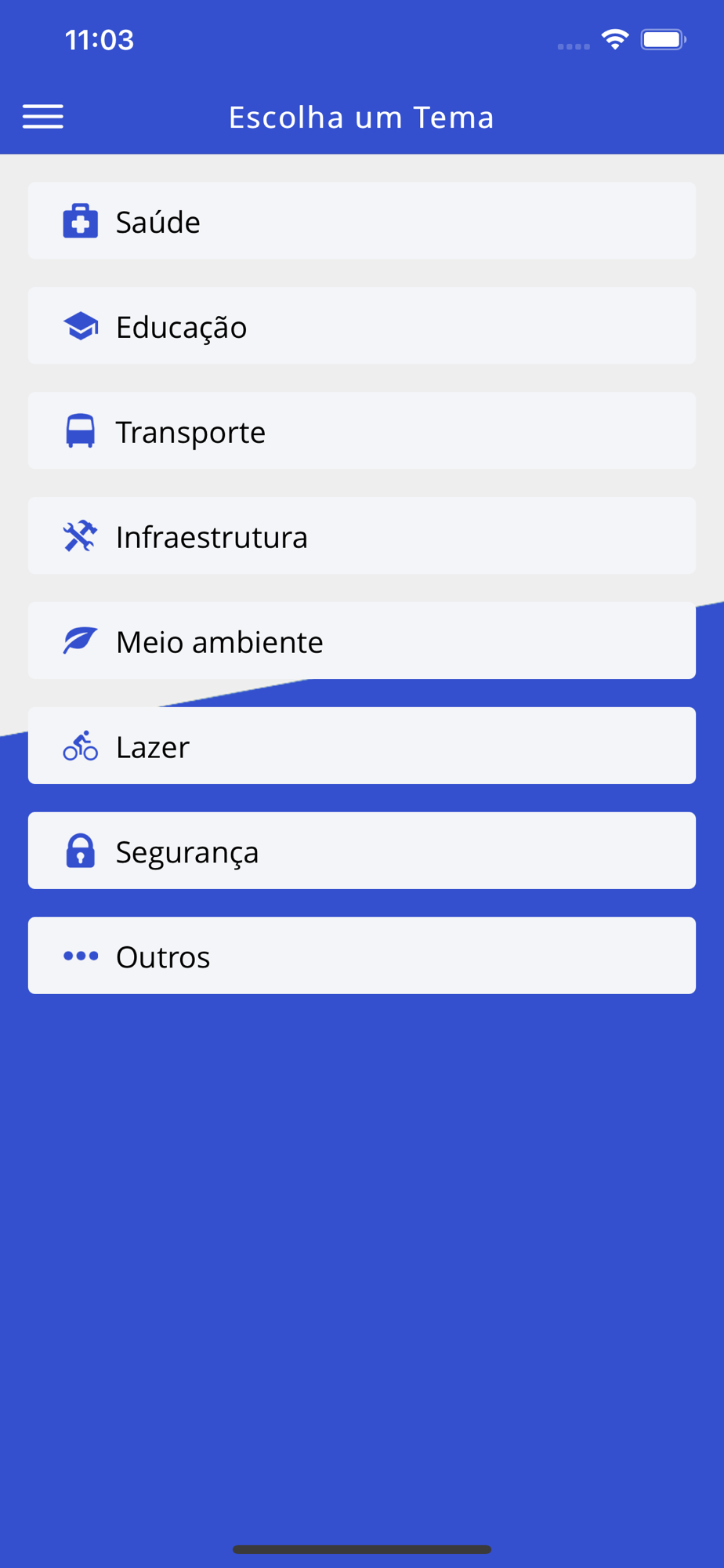Open the Lazer theme

coord(362,746)
